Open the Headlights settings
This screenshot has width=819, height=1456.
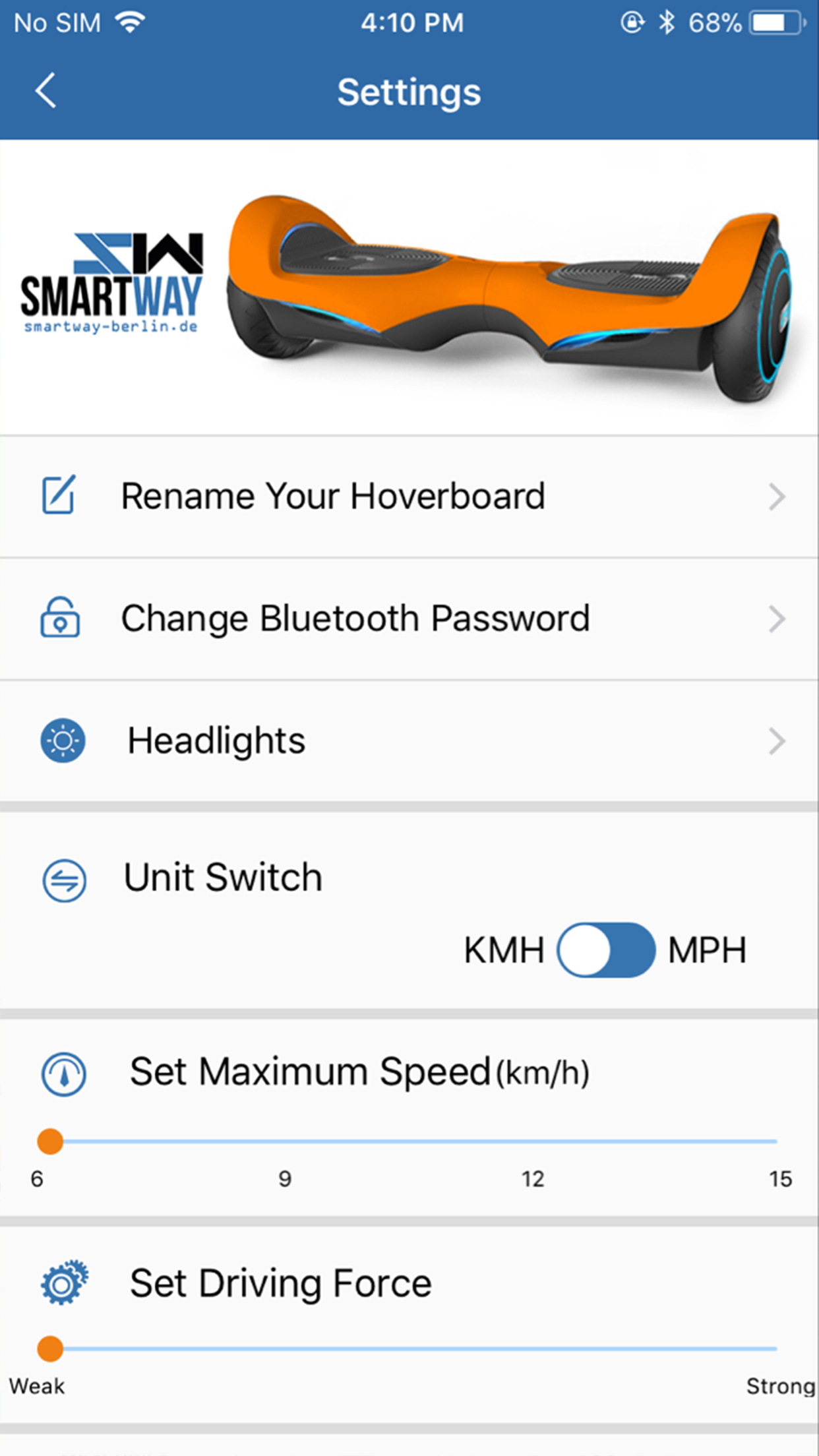(x=409, y=741)
